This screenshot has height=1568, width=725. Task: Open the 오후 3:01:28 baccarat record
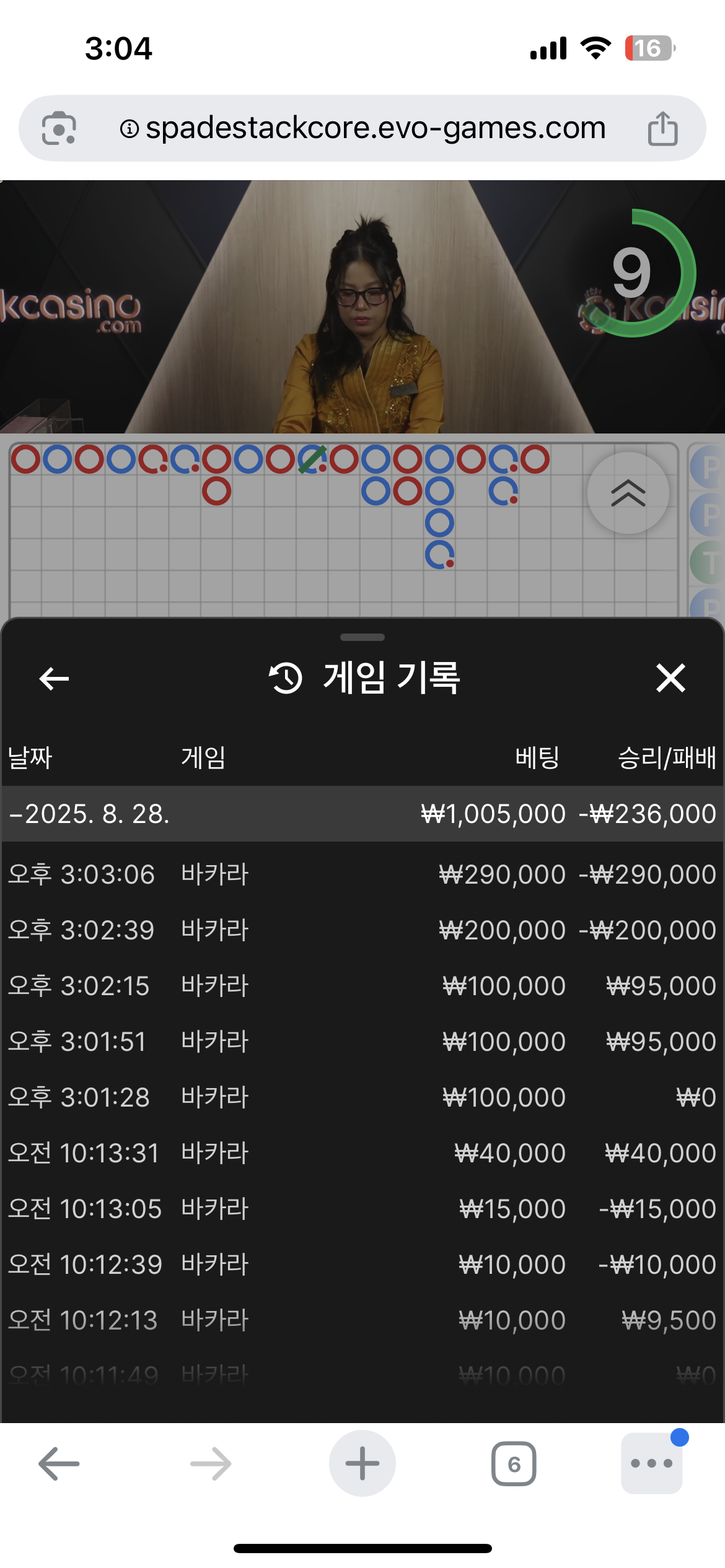point(362,1097)
